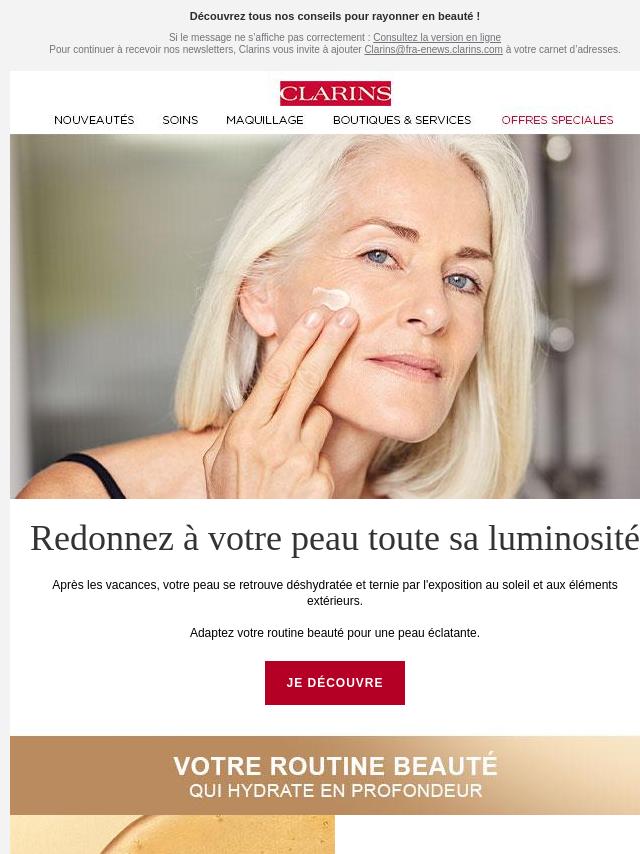The width and height of the screenshot is (640, 854).
Task: Select Maquillage in the navigation
Action: (265, 120)
